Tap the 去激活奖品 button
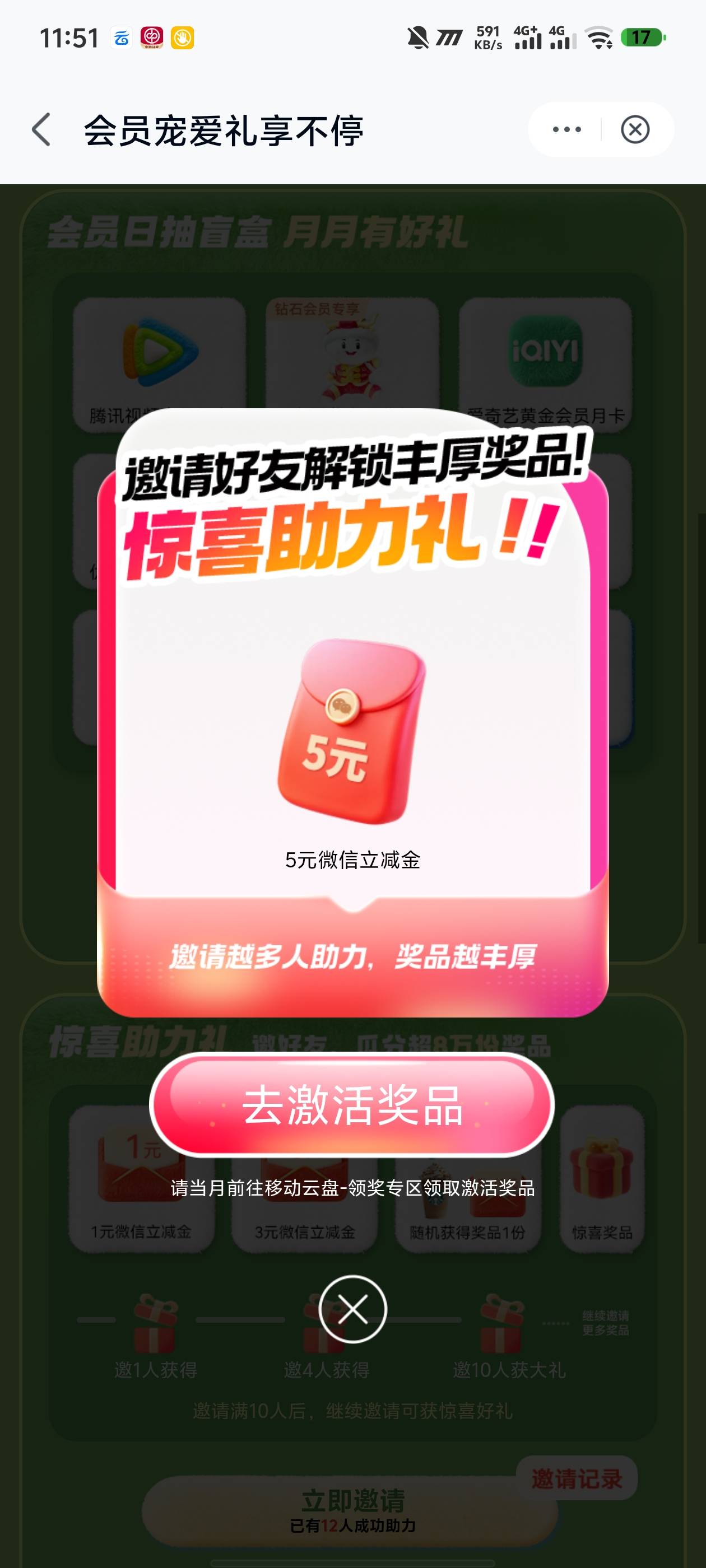 351,1105
